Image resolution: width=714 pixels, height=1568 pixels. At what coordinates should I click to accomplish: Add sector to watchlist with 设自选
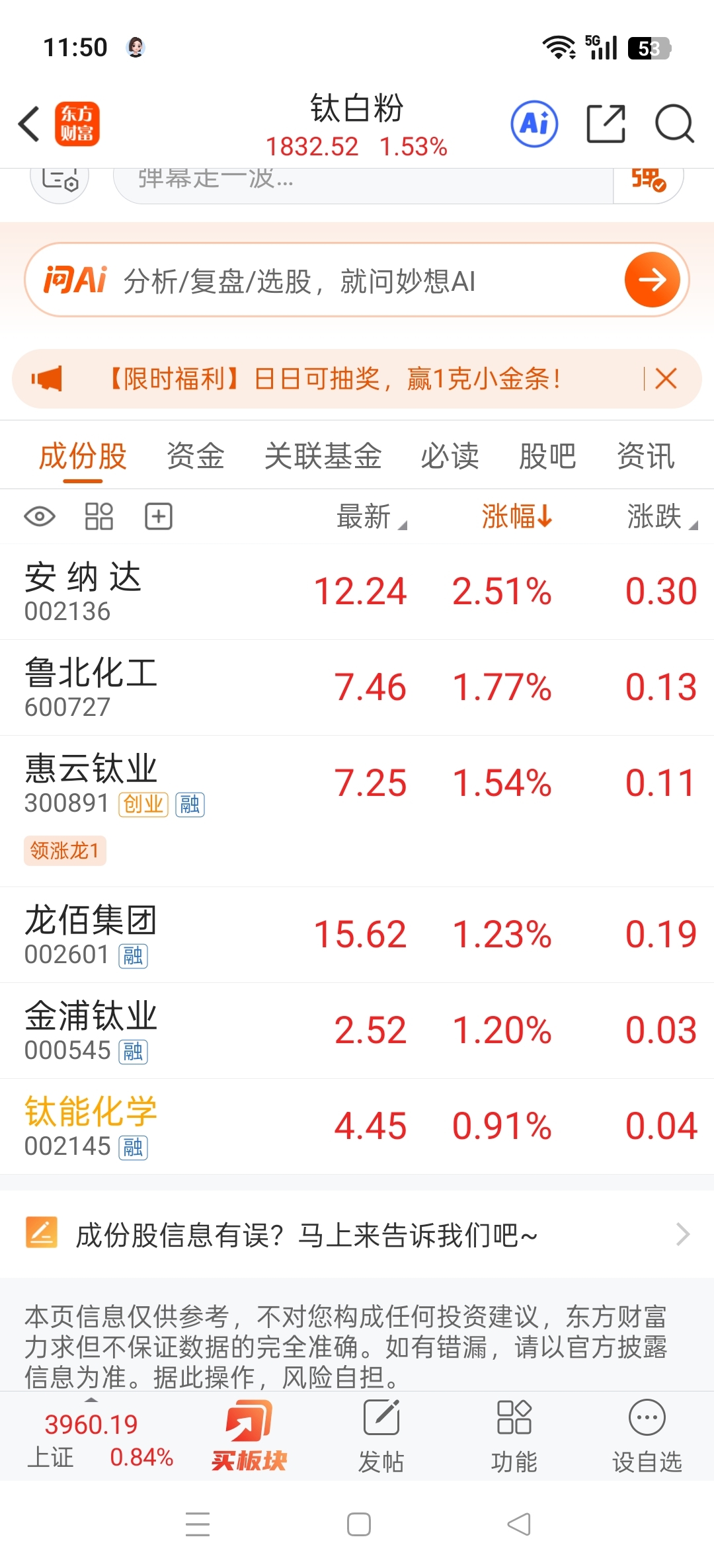tap(647, 1436)
